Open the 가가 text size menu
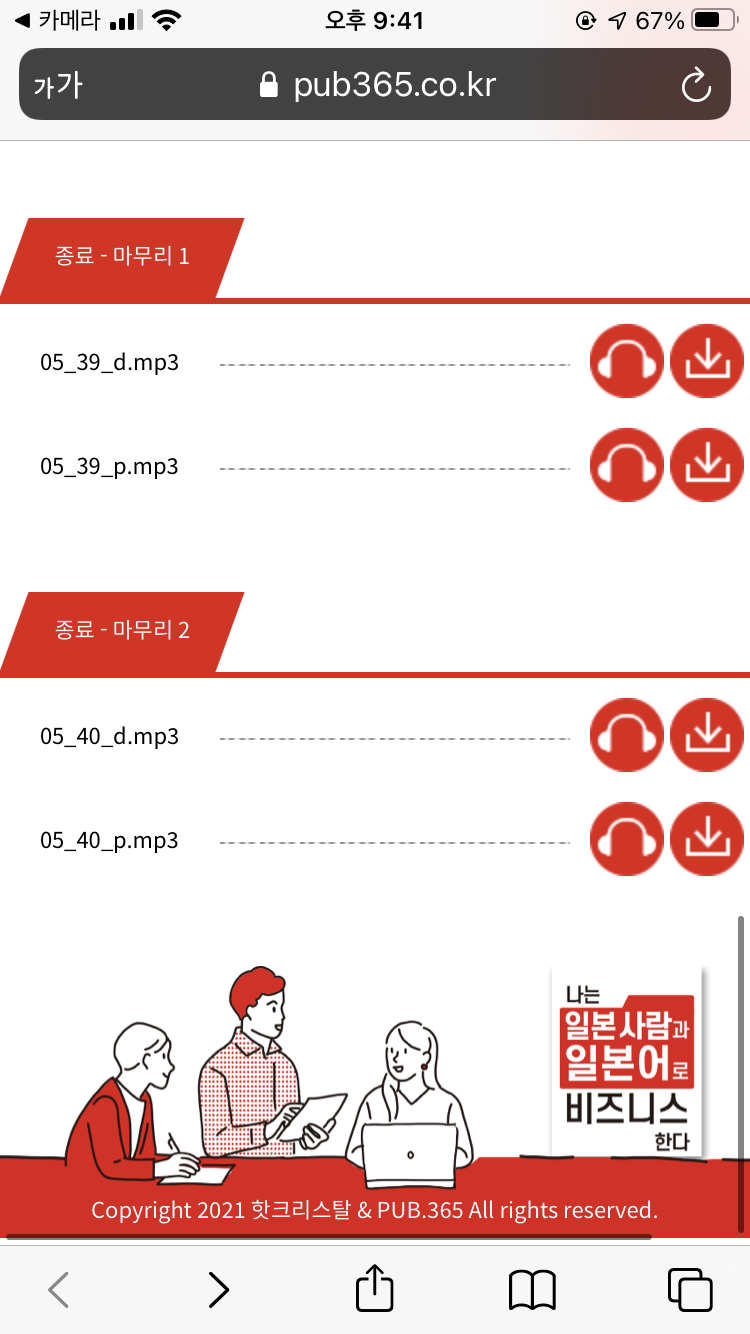 point(58,85)
